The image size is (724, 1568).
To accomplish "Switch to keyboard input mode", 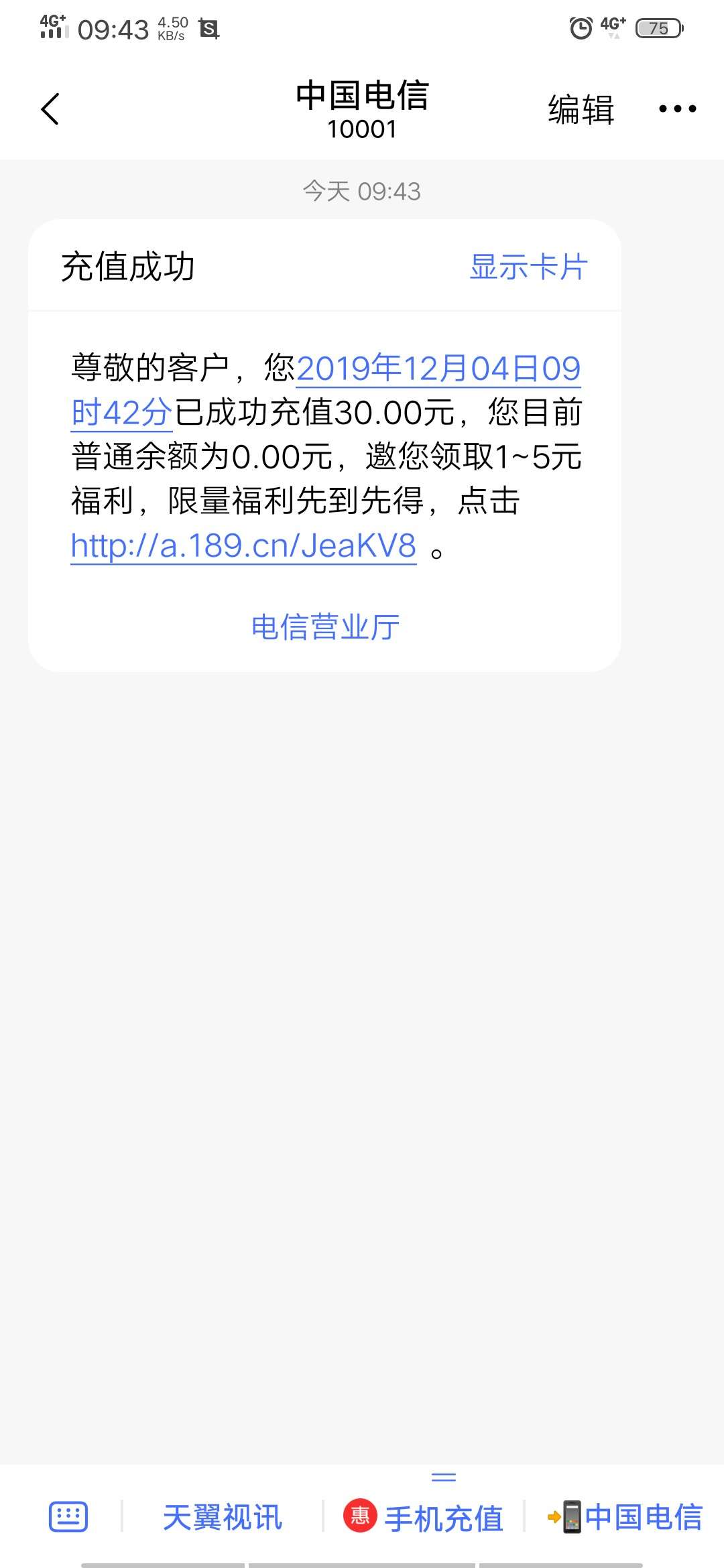I will (x=68, y=1516).
